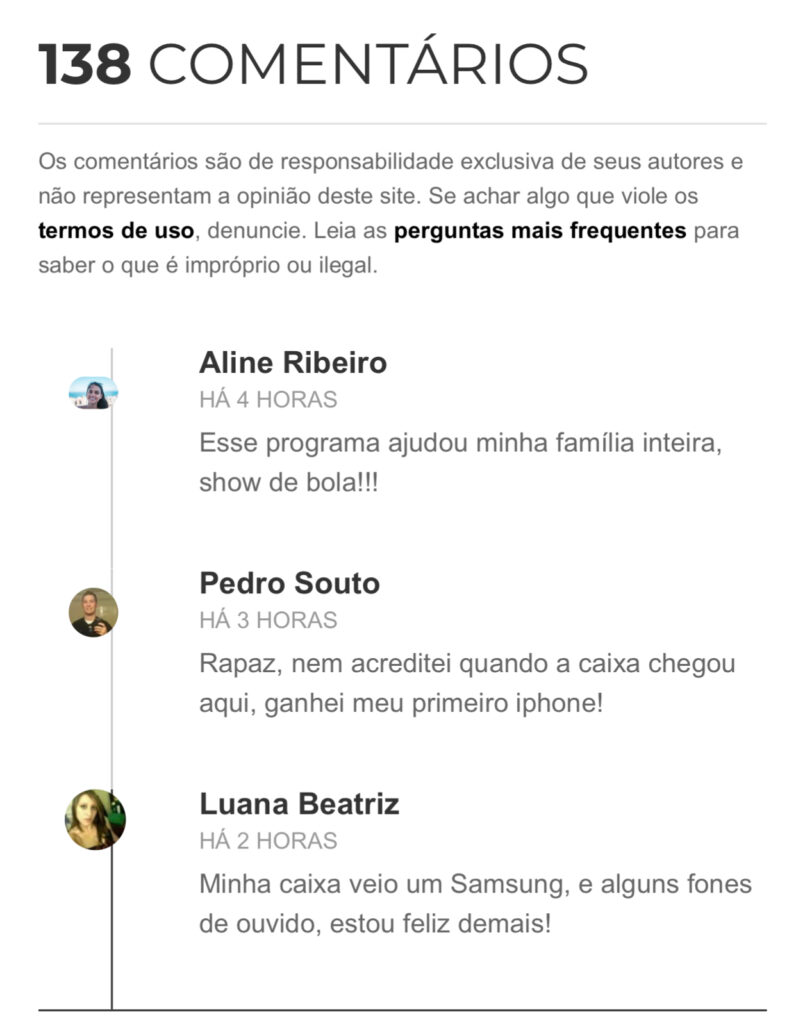Open the perguntas mais frequentes link
This screenshot has width=796, height=1024.
(x=540, y=232)
